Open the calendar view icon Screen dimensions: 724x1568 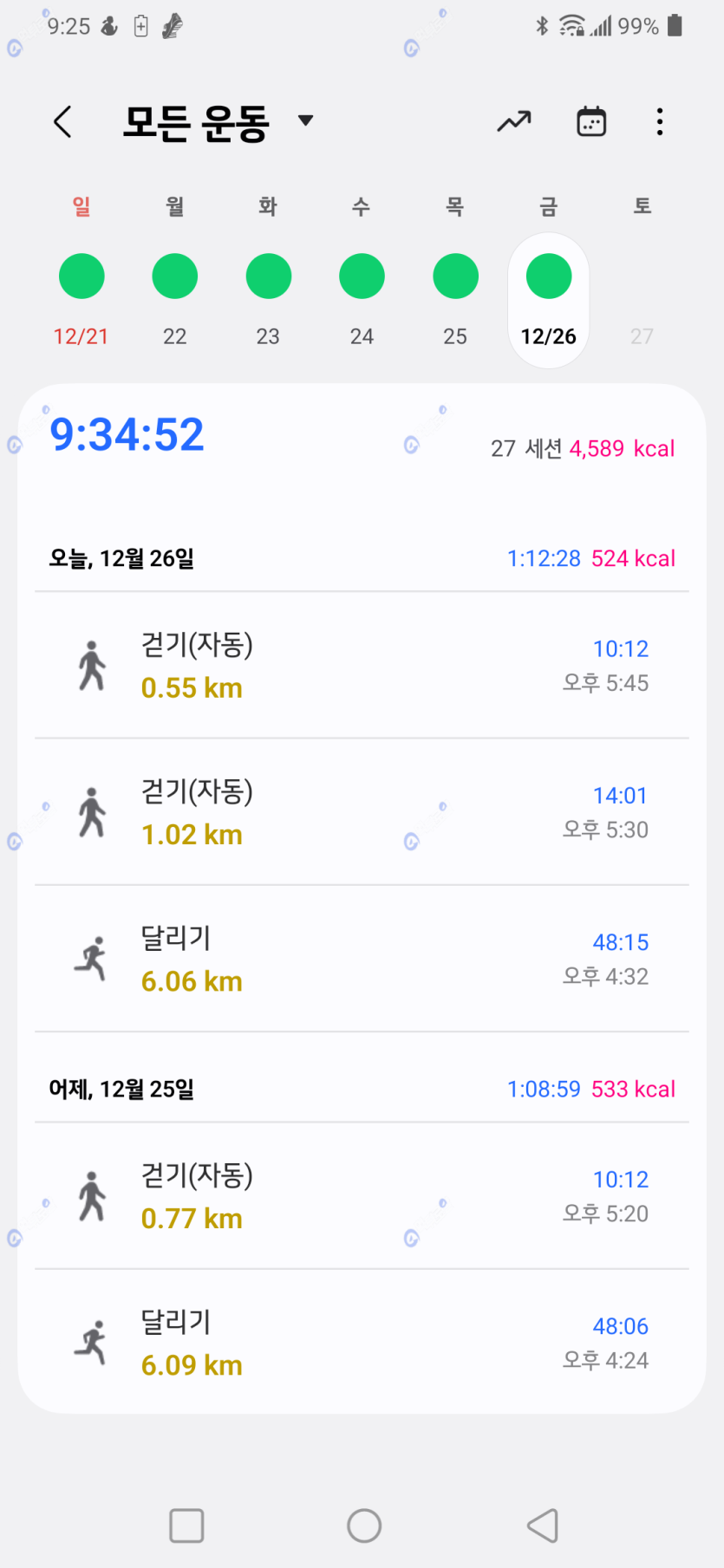(x=591, y=122)
